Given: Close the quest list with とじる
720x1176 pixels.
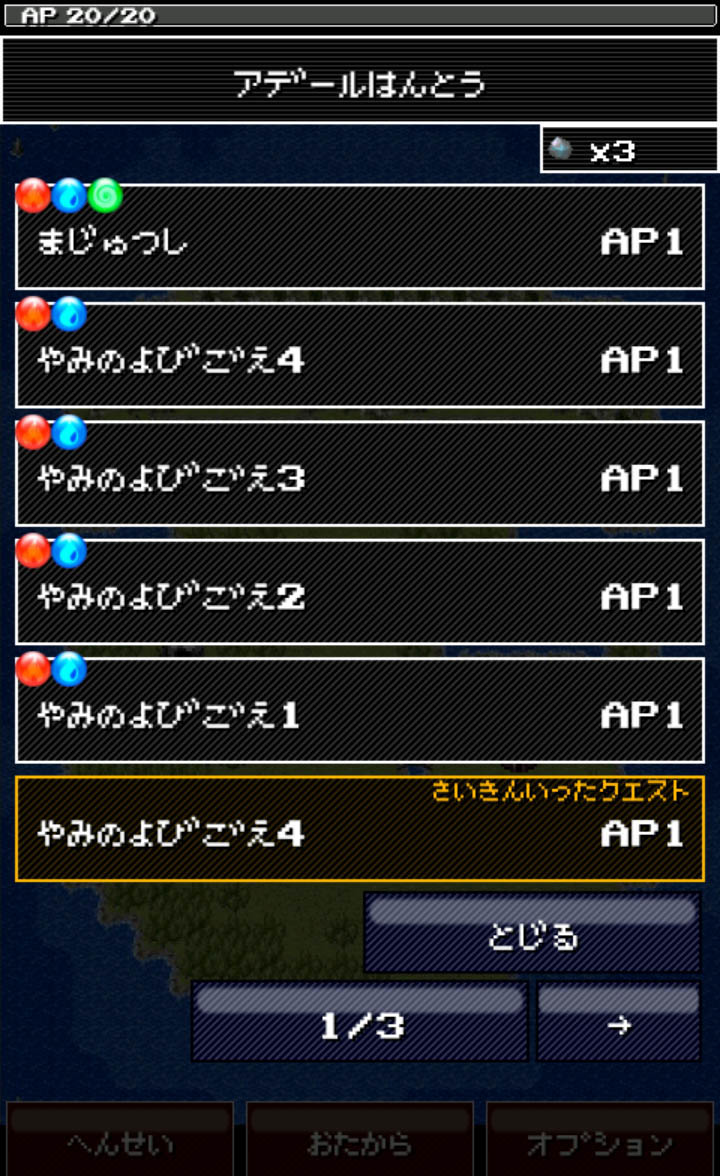Looking at the screenshot, I should [532, 932].
